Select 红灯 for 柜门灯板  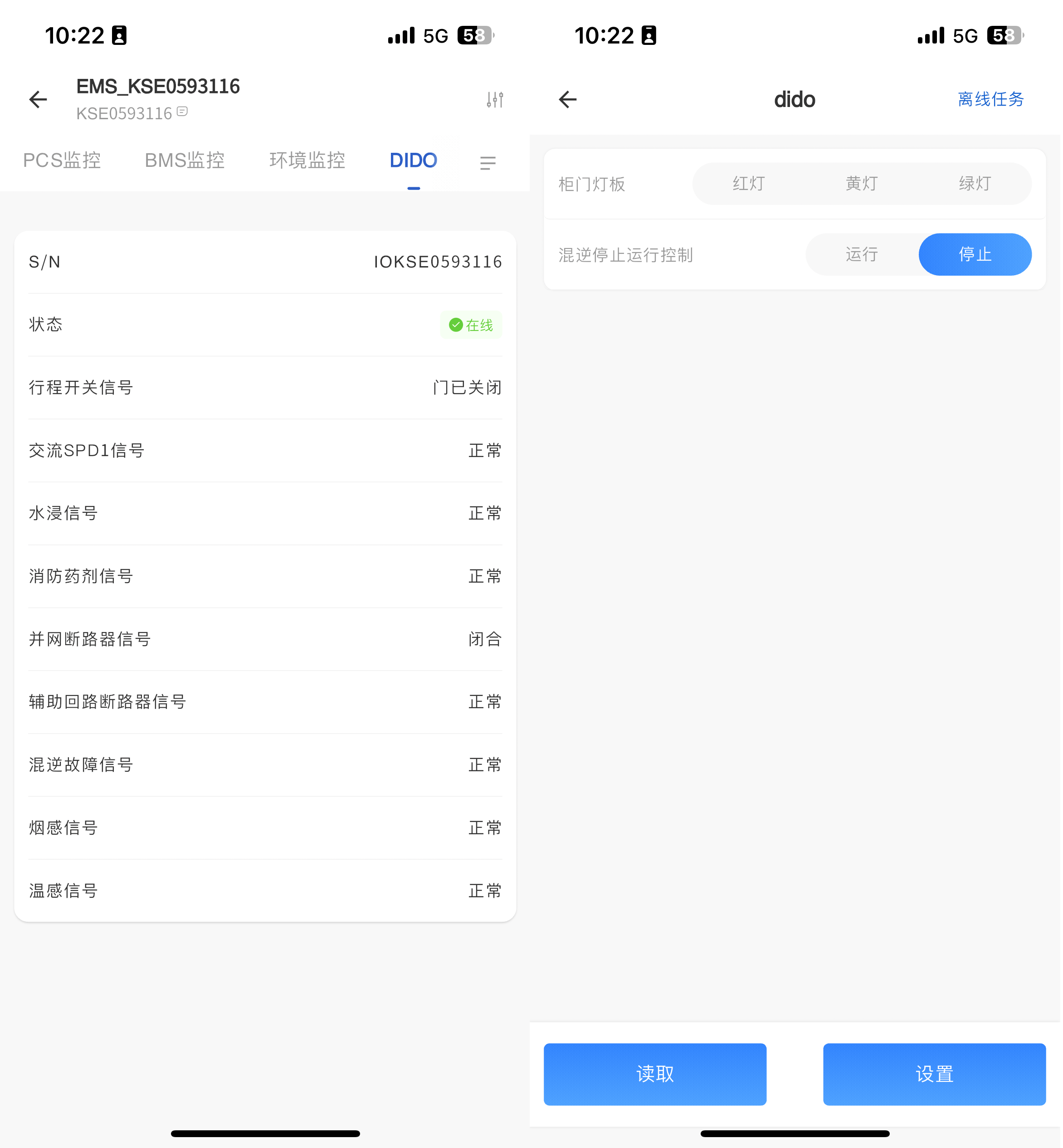[x=748, y=184]
